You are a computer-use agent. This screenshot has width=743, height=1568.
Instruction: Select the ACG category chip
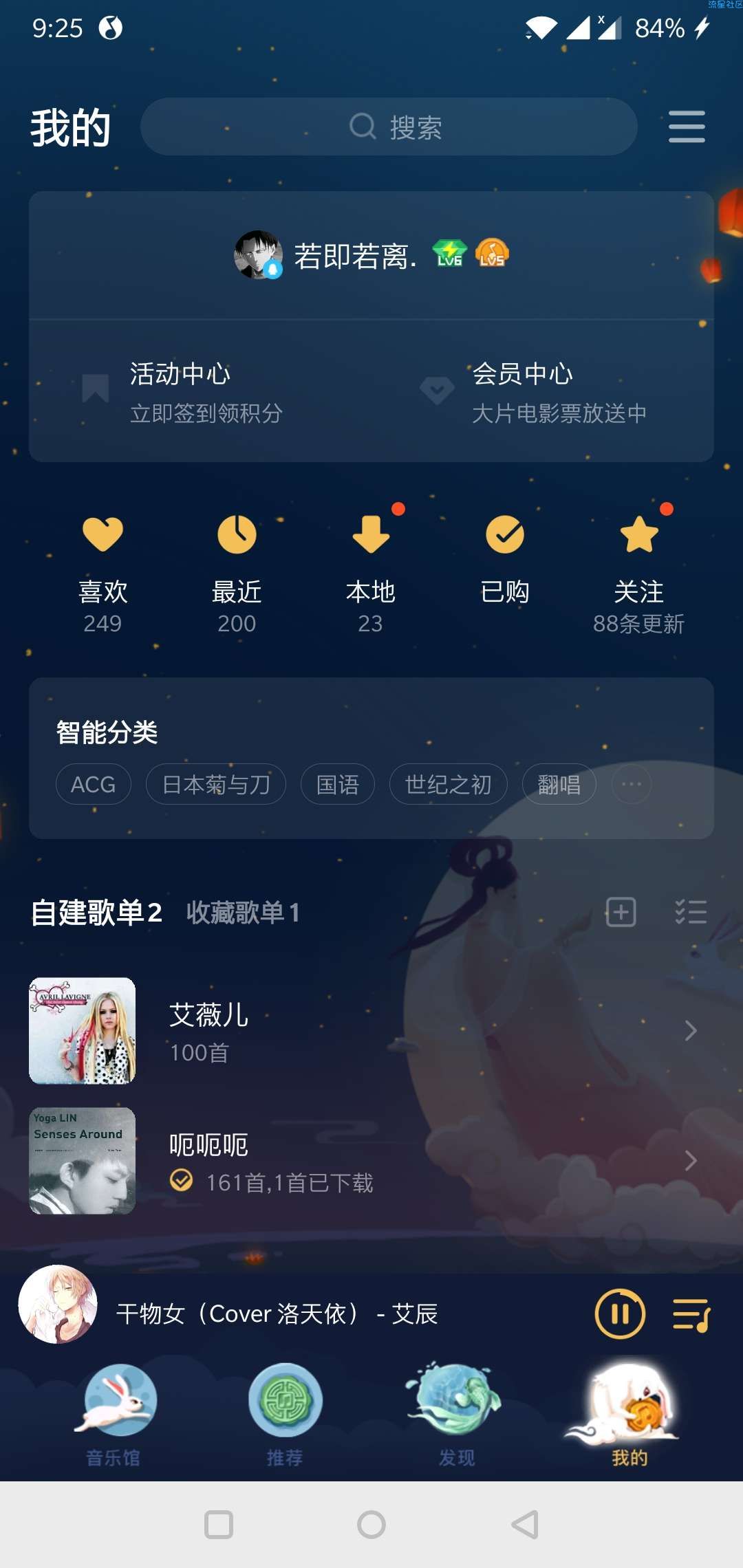tap(94, 784)
